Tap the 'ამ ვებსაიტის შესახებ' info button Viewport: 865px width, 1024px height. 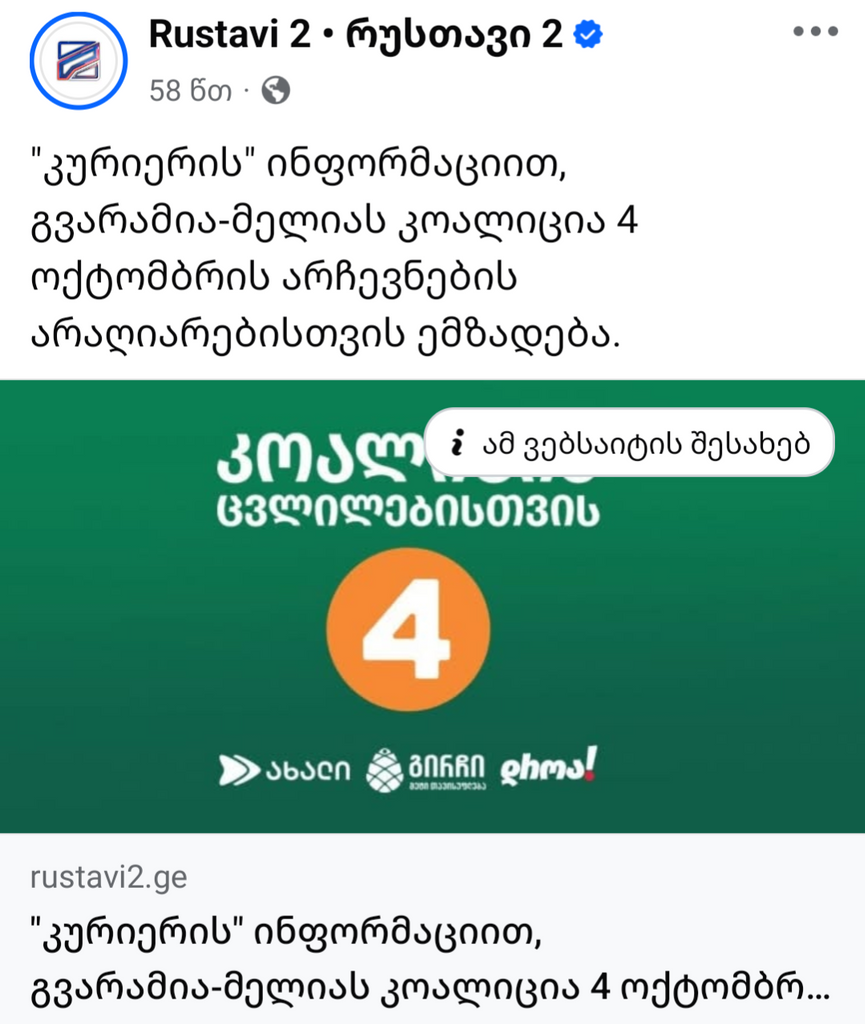tap(629, 442)
